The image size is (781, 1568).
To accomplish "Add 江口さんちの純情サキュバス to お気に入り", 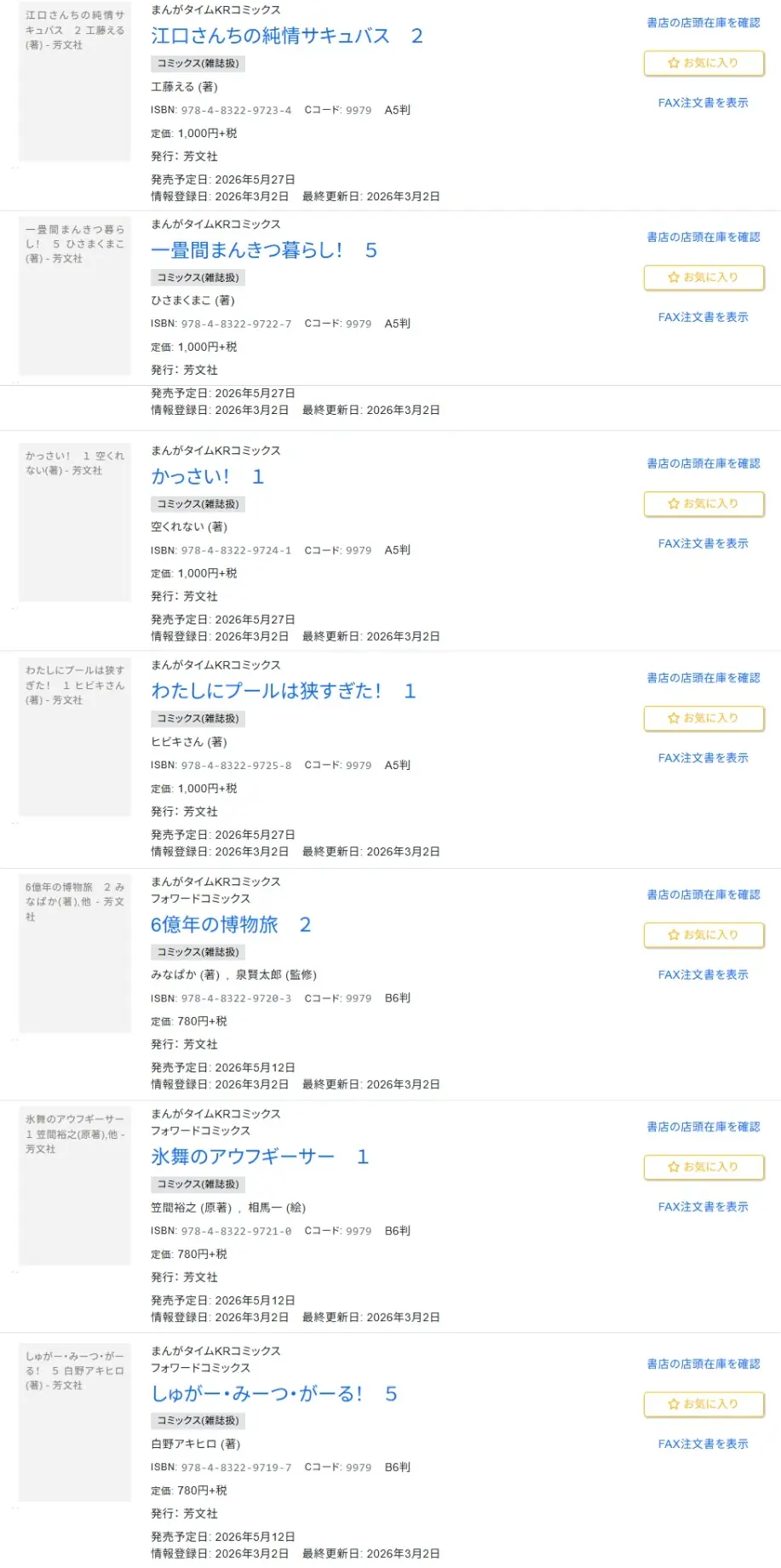I will pyautogui.click(x=703, y=63).
